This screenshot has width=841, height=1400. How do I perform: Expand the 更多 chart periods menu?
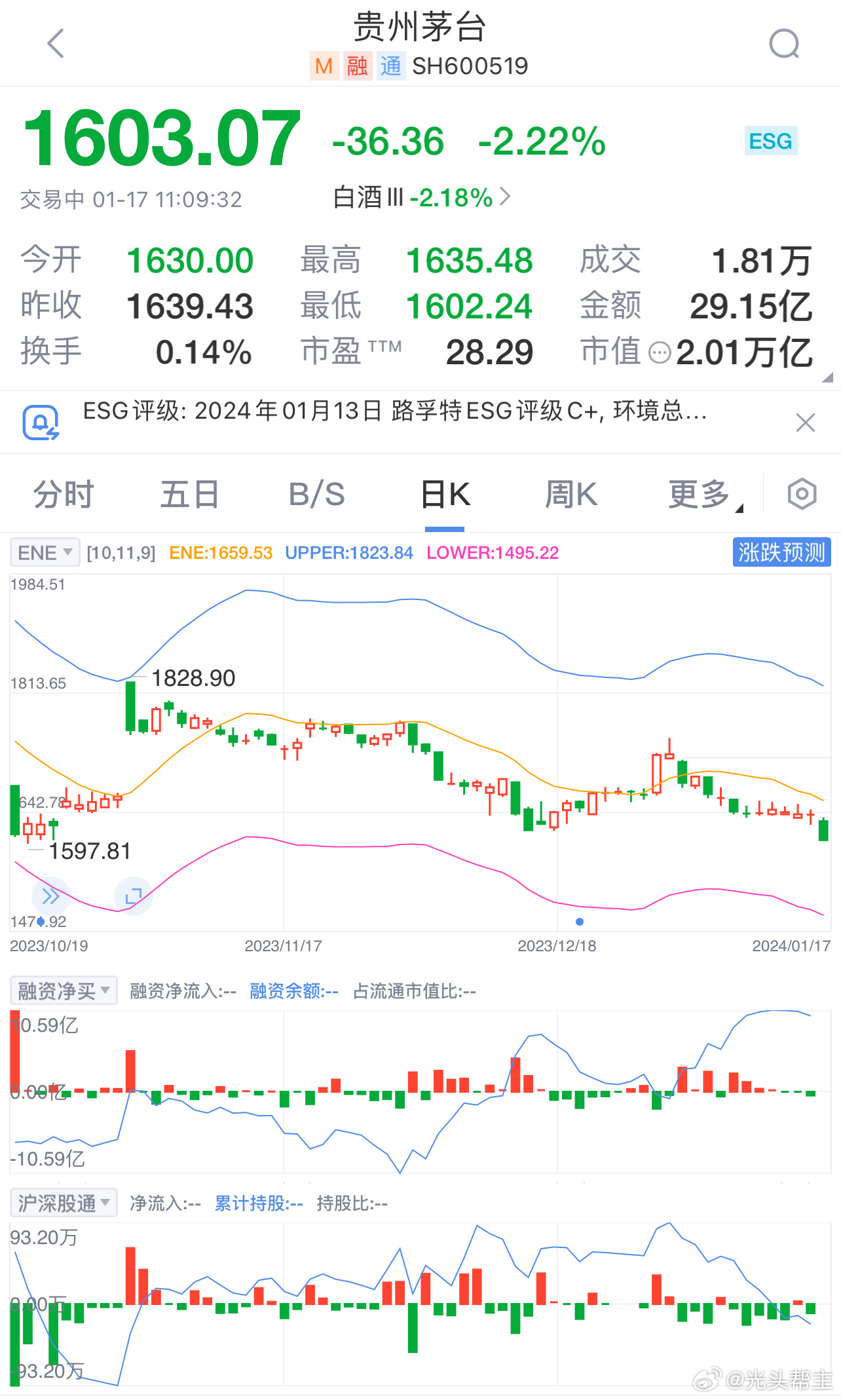click(x=705, y=494)
